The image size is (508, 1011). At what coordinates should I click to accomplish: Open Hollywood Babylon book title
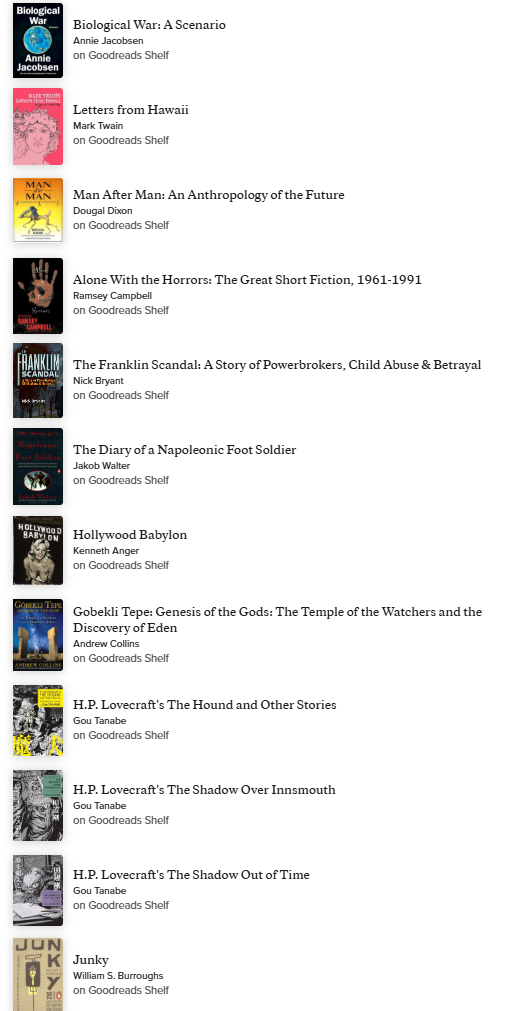(x=130, y=535)
